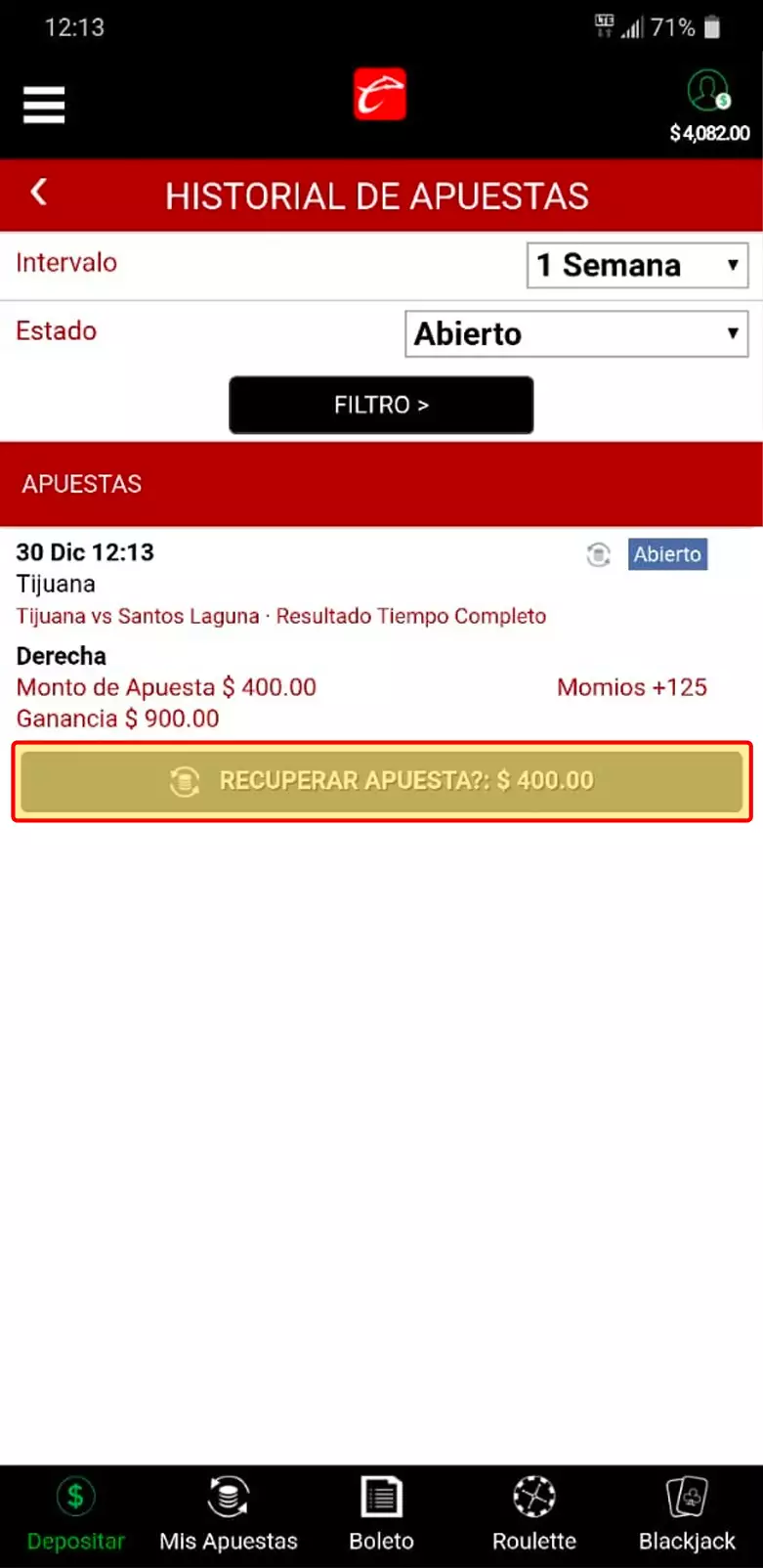Screen dimensions: 763x1568
Task: Open the hamburger menu
Action: tap(44, 105)
